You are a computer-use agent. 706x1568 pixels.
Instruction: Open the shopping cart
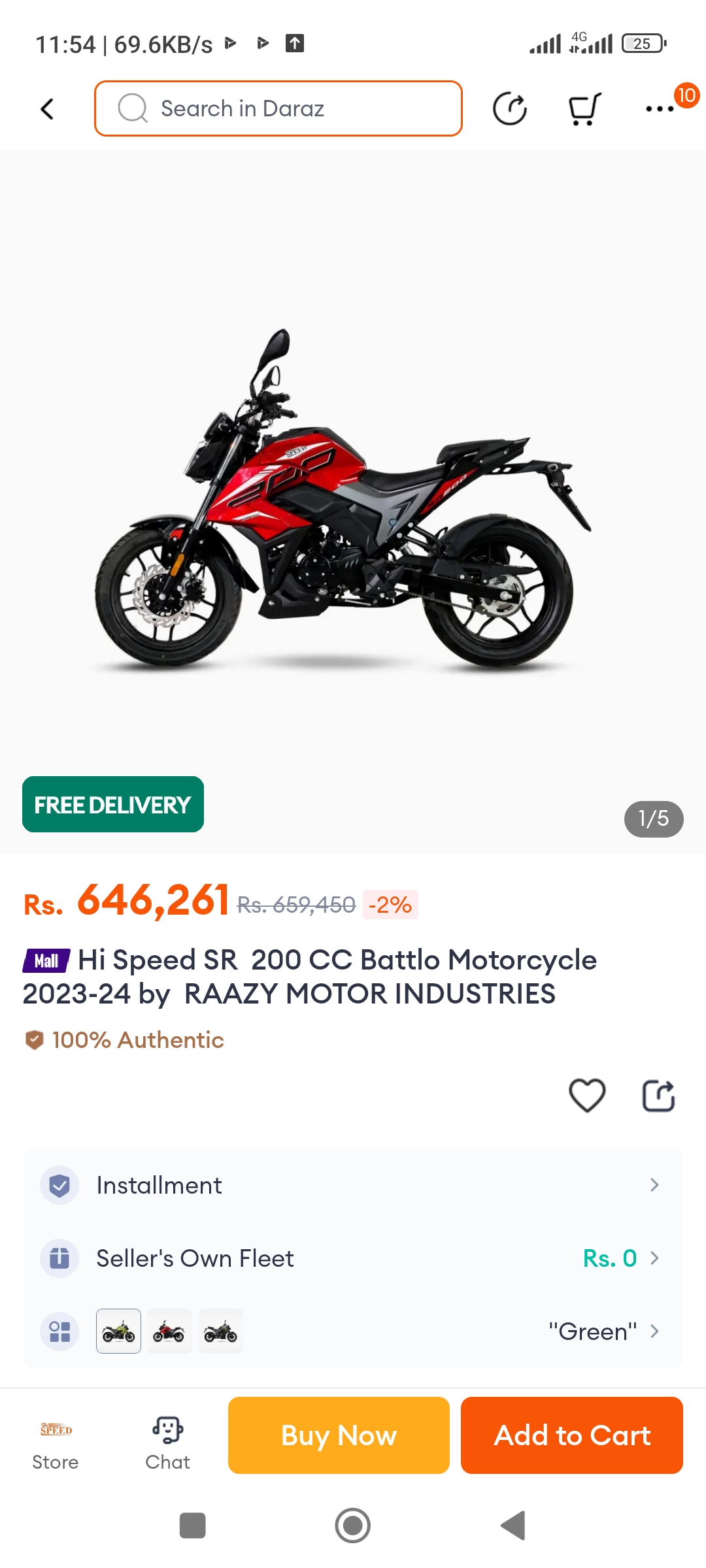coord(584,109)
